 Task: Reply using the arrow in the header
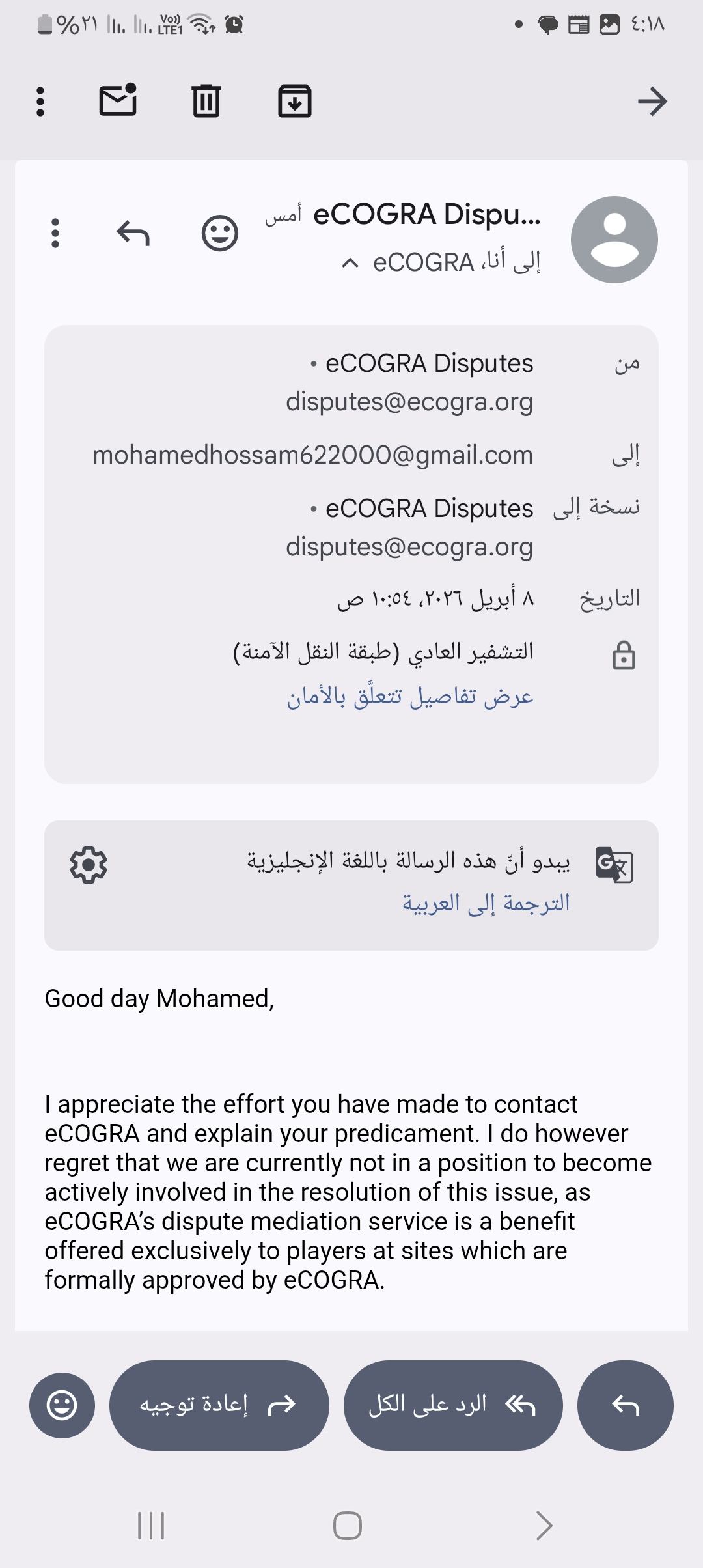(133, 233)
